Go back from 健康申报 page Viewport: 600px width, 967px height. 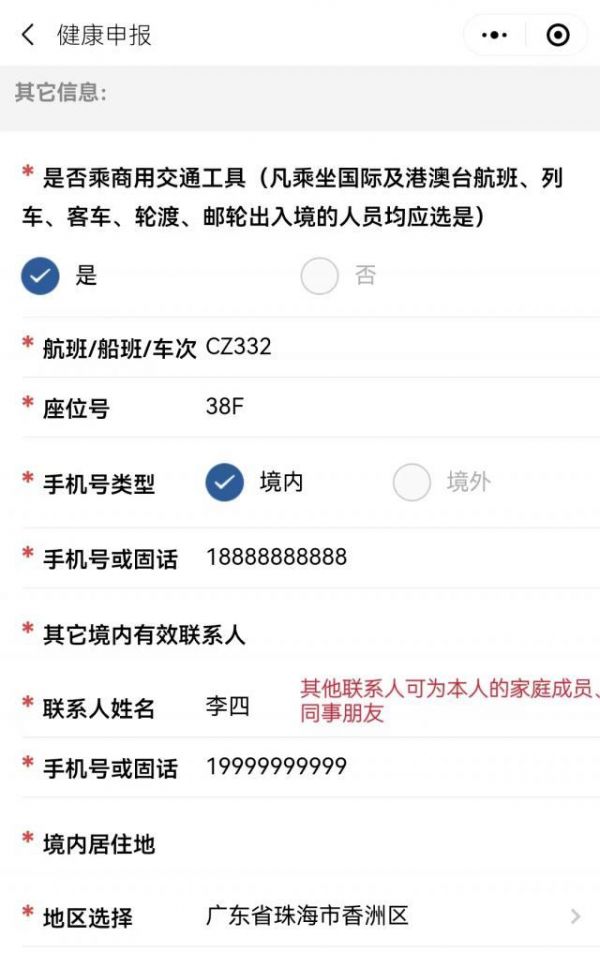click(x=27, y=35)
